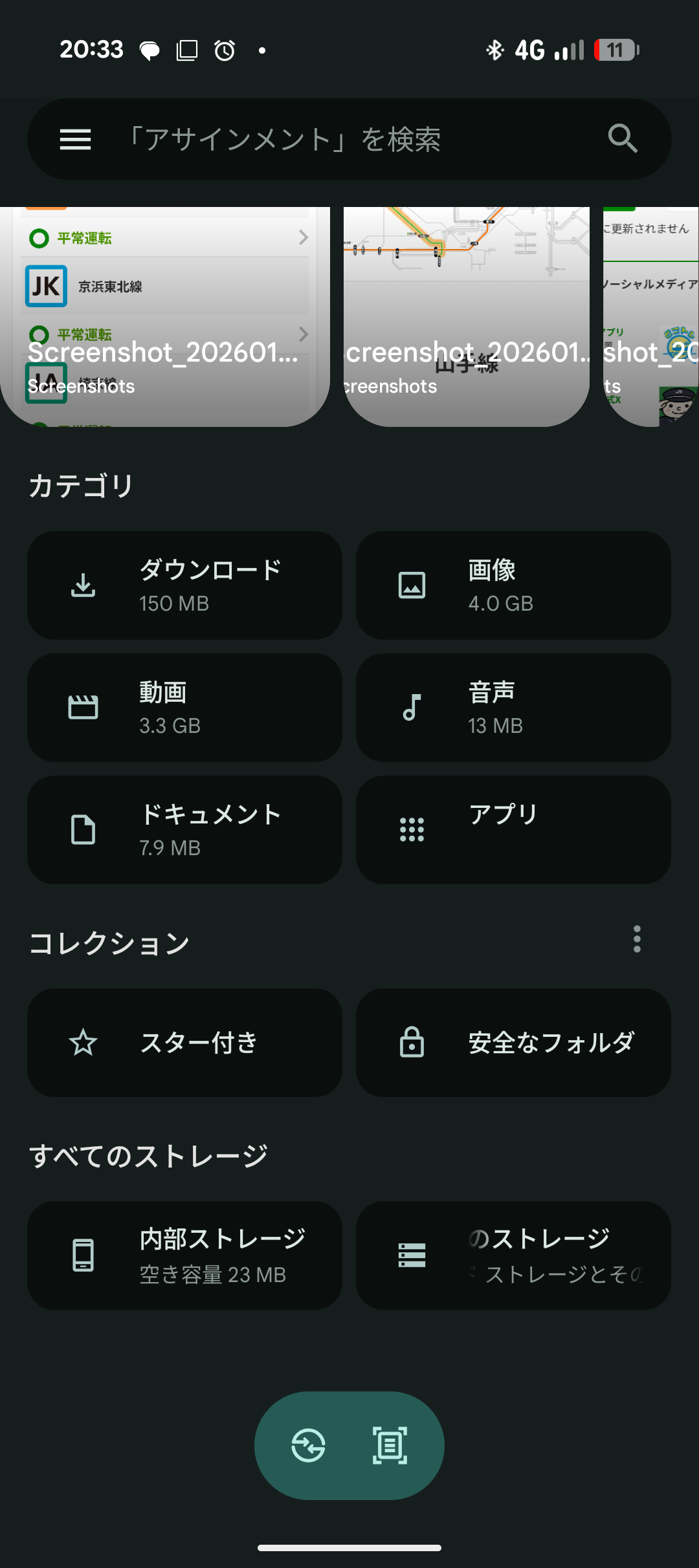Image resolution: width=699 pixels, height=1568 pixels.
Task: Open the first recent screenshot with 京浜東北線
Action: pos(165,317)
